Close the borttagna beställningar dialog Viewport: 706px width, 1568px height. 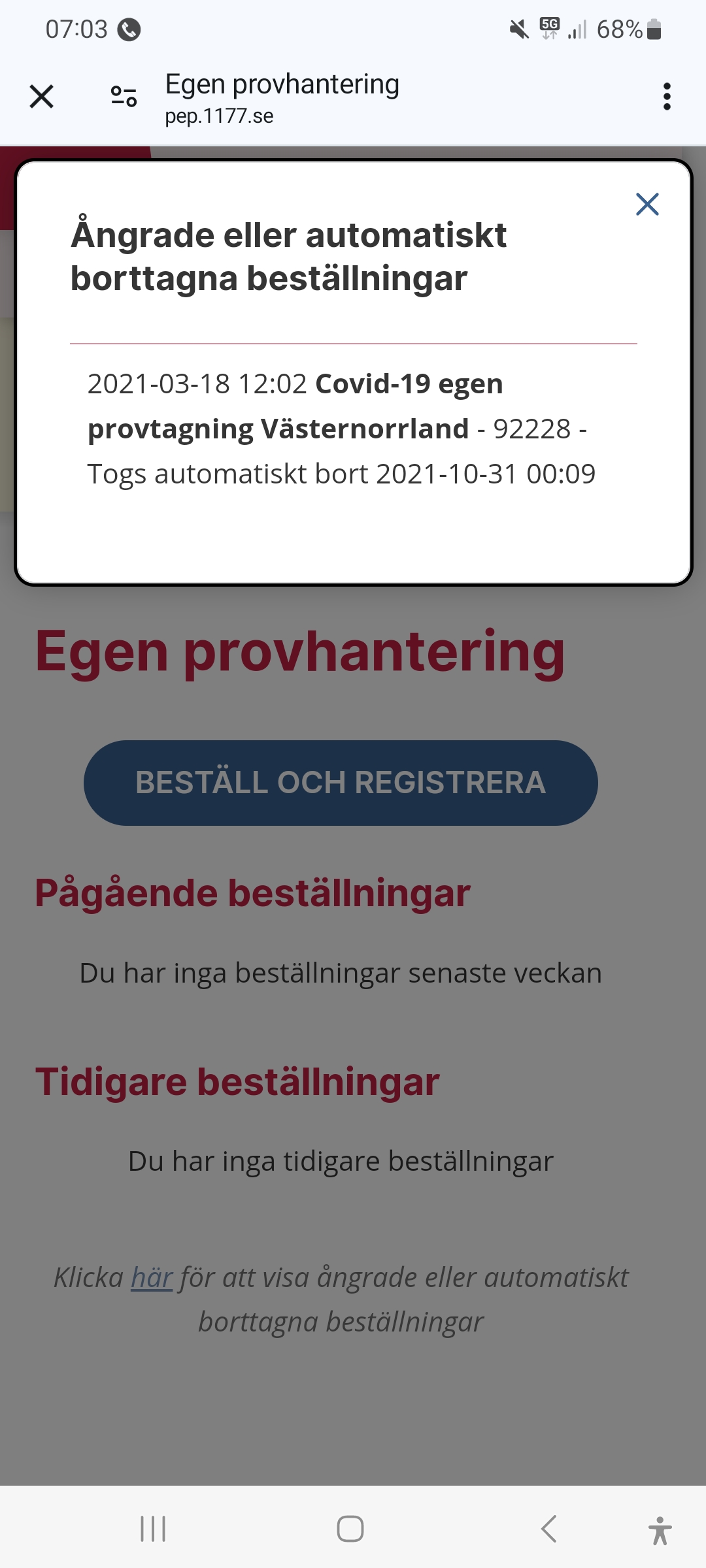[647, 204]
